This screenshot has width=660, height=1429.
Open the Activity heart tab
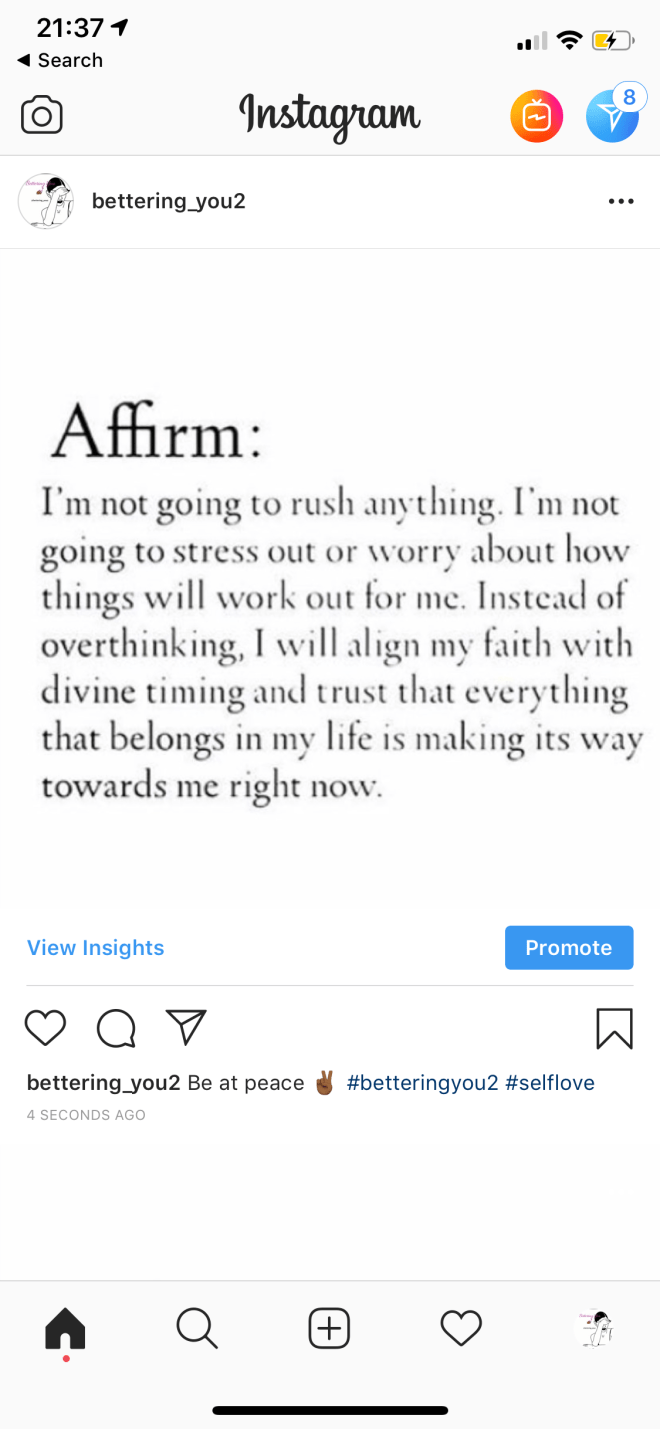point(461,1329)
